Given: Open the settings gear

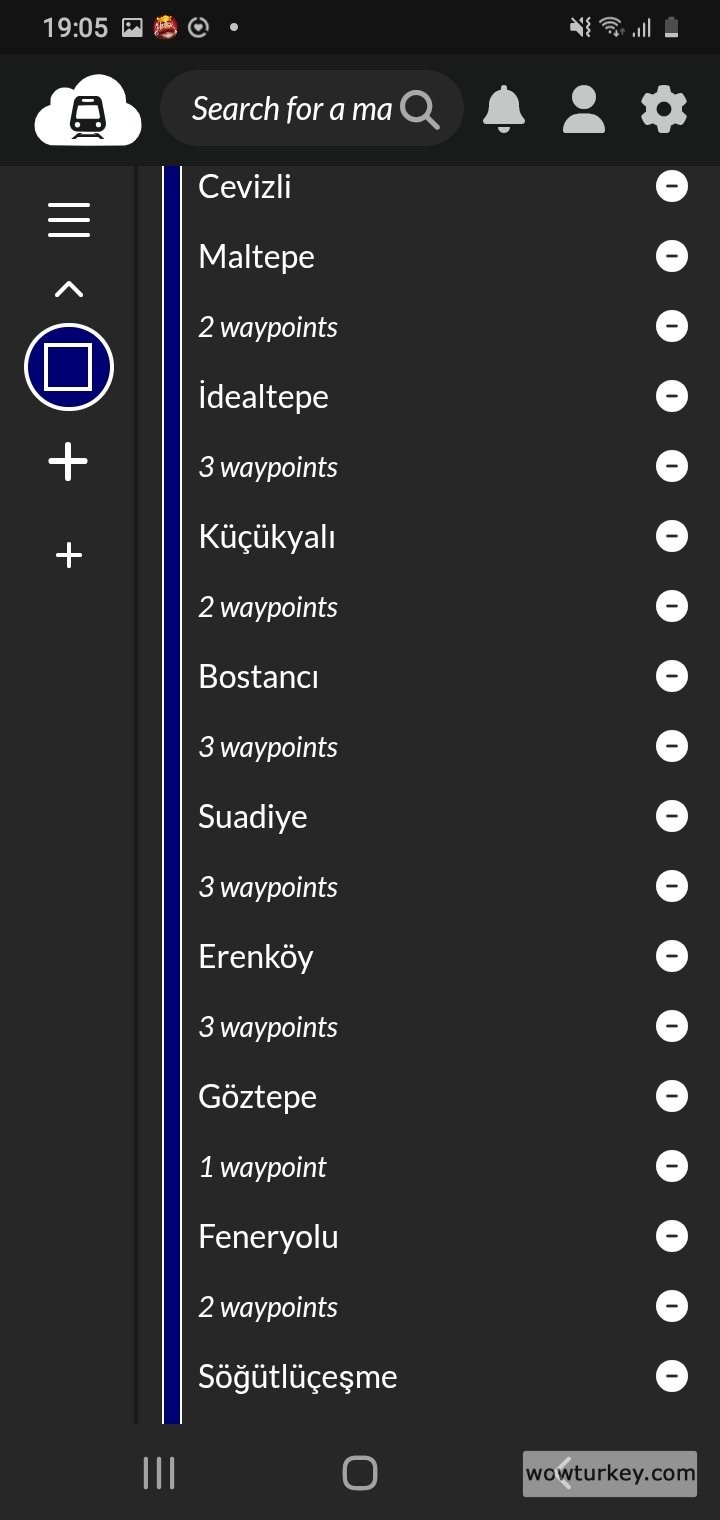Looking at the screenshot, I should pyautogui.click(x=664, y=109).
